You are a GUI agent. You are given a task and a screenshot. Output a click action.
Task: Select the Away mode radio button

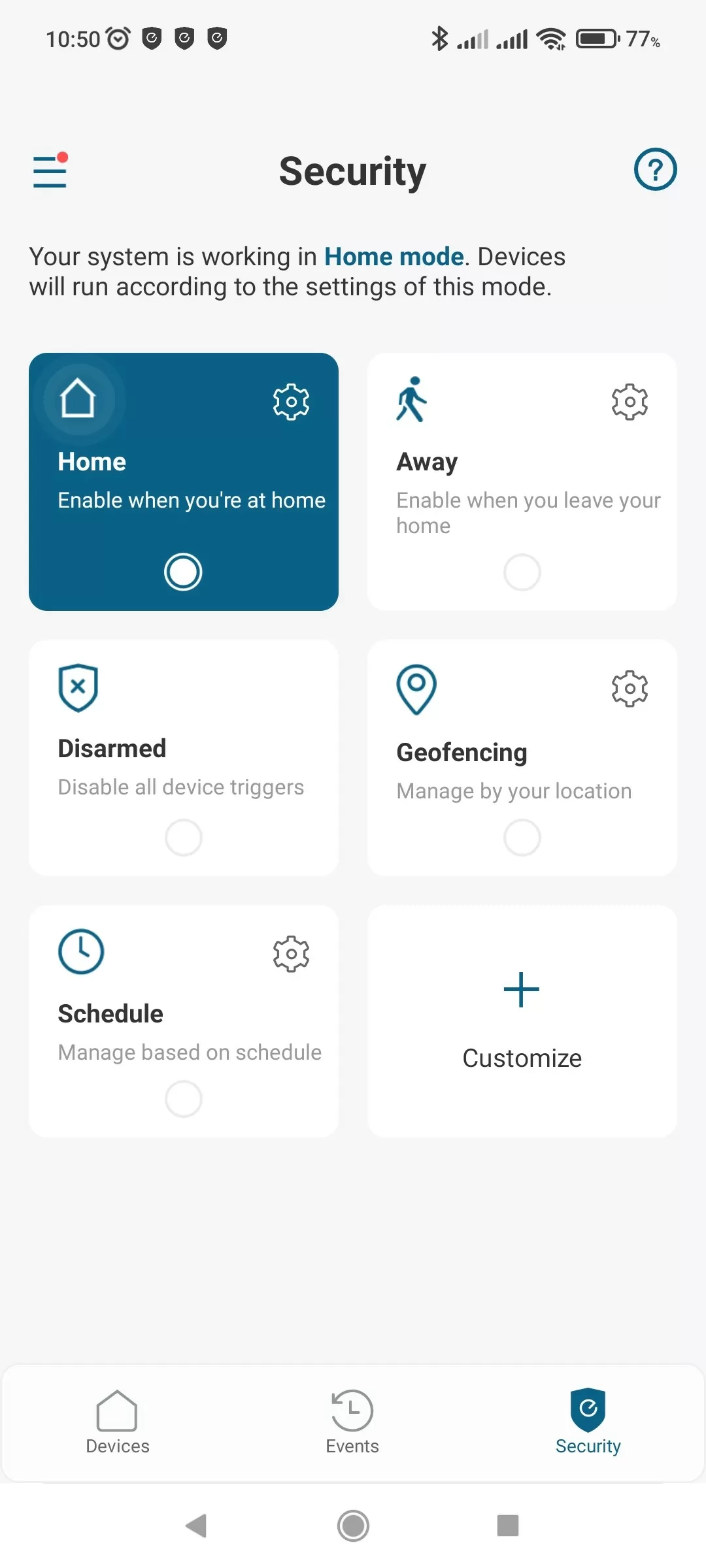pyautogui.click(x=522, y=572)
